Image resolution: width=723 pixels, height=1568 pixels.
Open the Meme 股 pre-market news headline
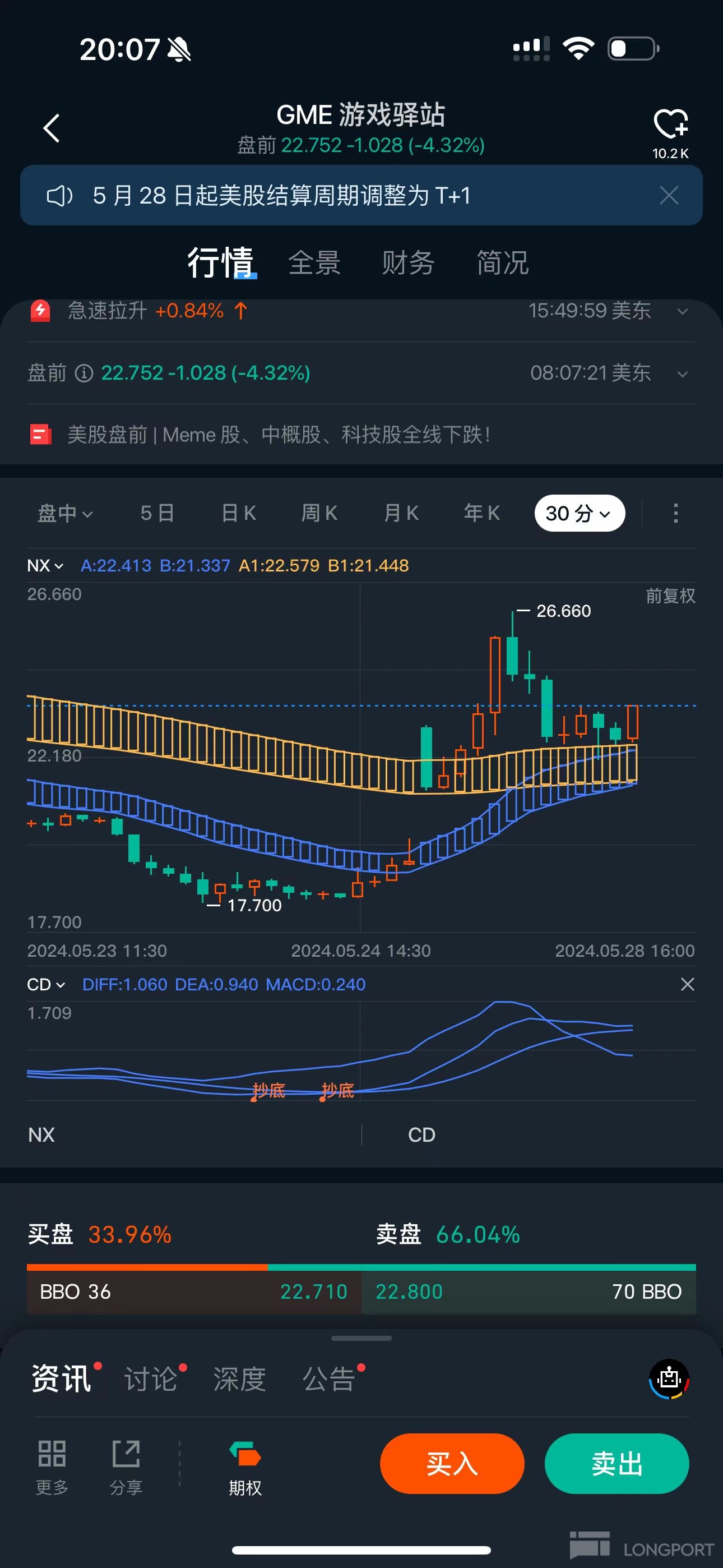279,435
